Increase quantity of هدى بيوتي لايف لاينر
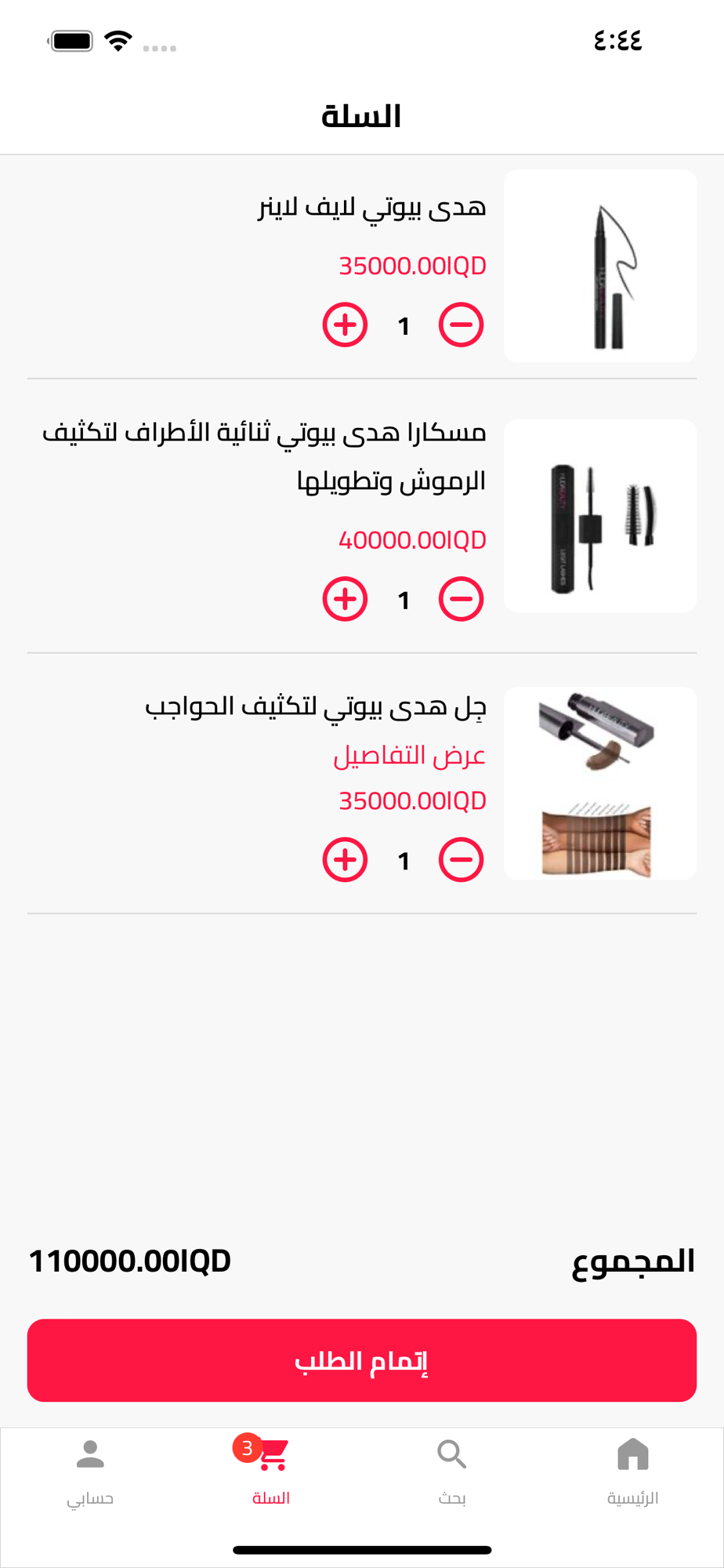The width and height of the screenshot is (724, 1568). [x=345, y=325]
